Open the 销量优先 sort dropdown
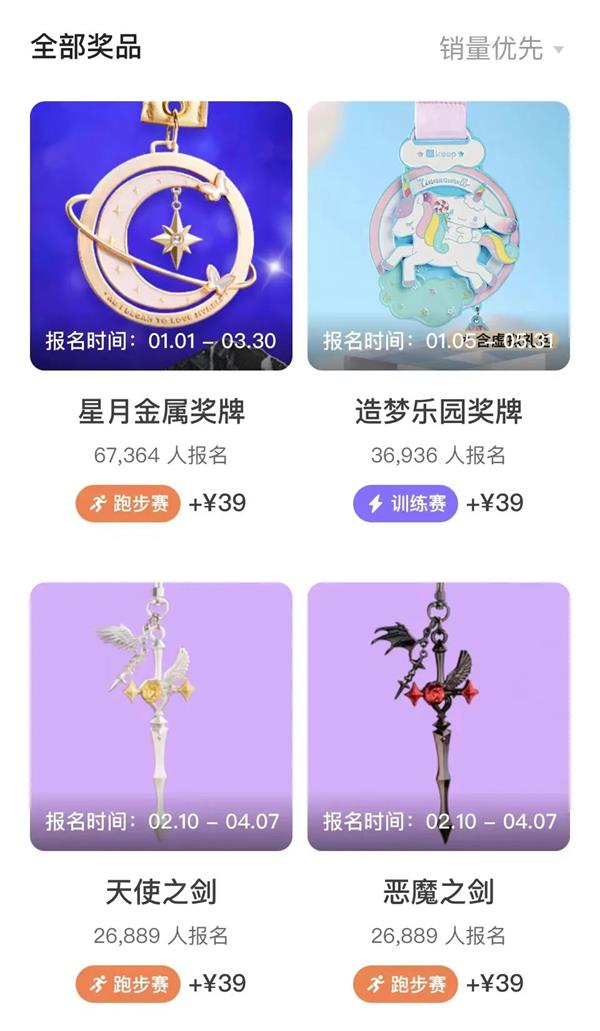The image size is (600, 1031). tap(501, 47)
